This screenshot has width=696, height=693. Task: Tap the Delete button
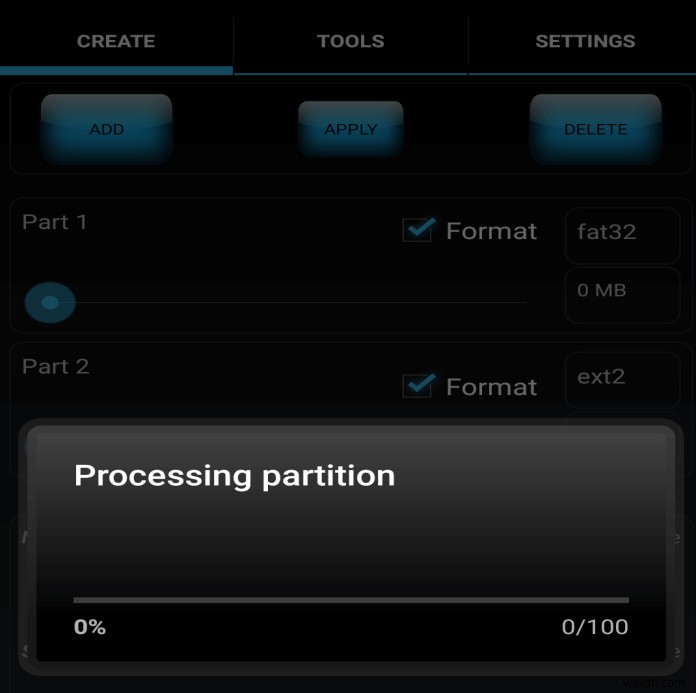click(595, 129)
